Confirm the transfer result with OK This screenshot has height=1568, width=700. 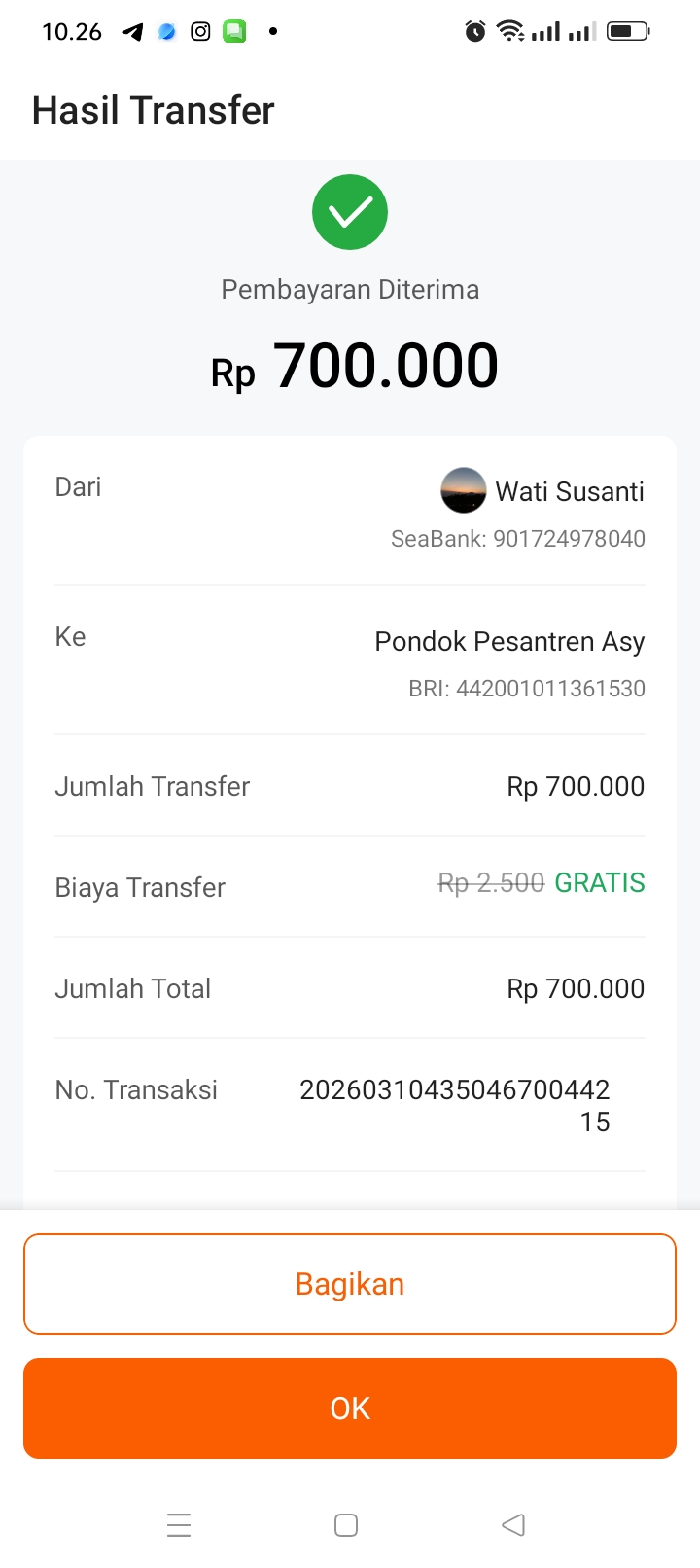coord(350,1408)
